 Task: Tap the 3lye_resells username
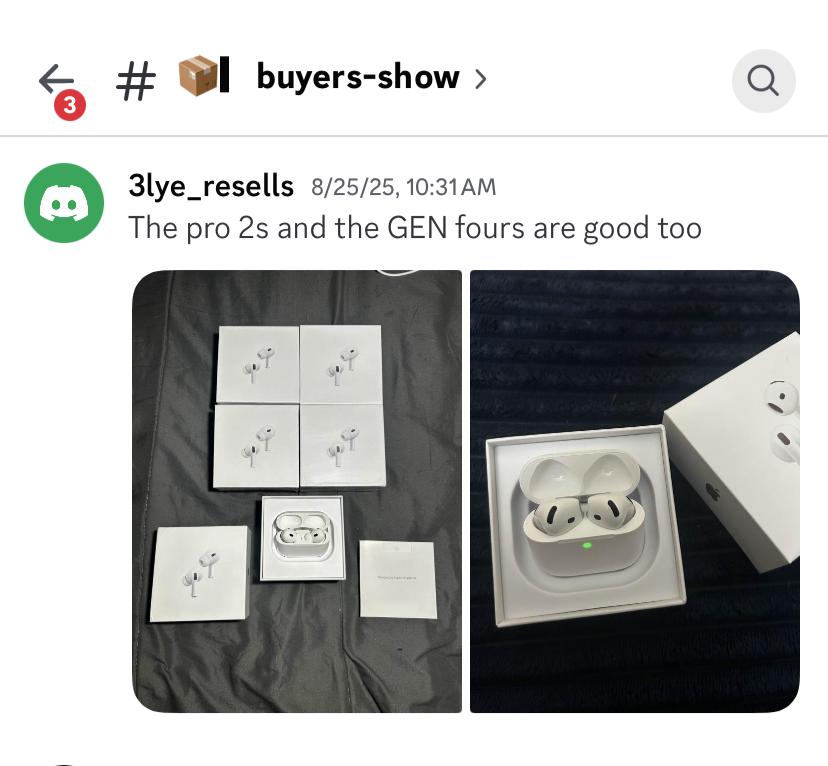click(x=211, y=186)
